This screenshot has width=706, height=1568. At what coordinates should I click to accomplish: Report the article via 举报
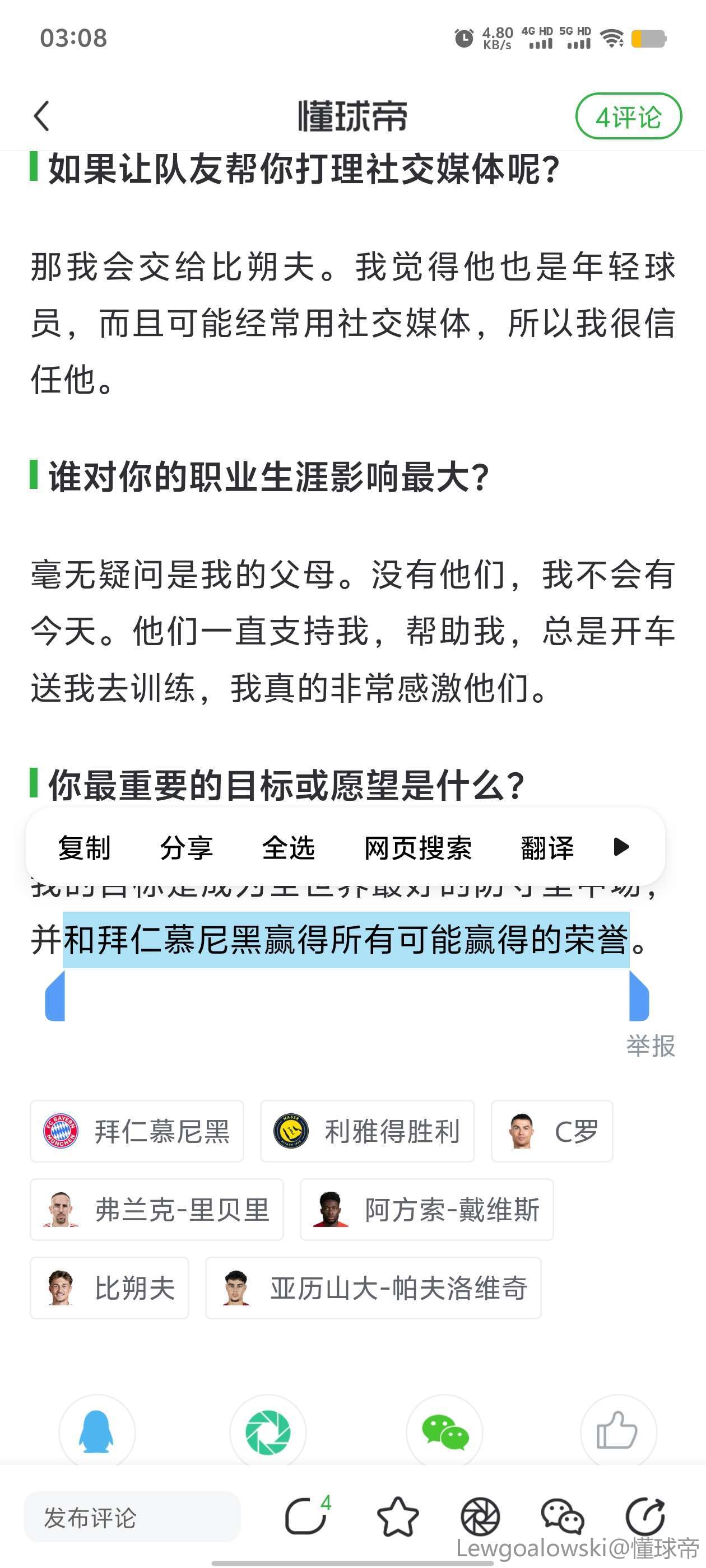click(651, 1046)
